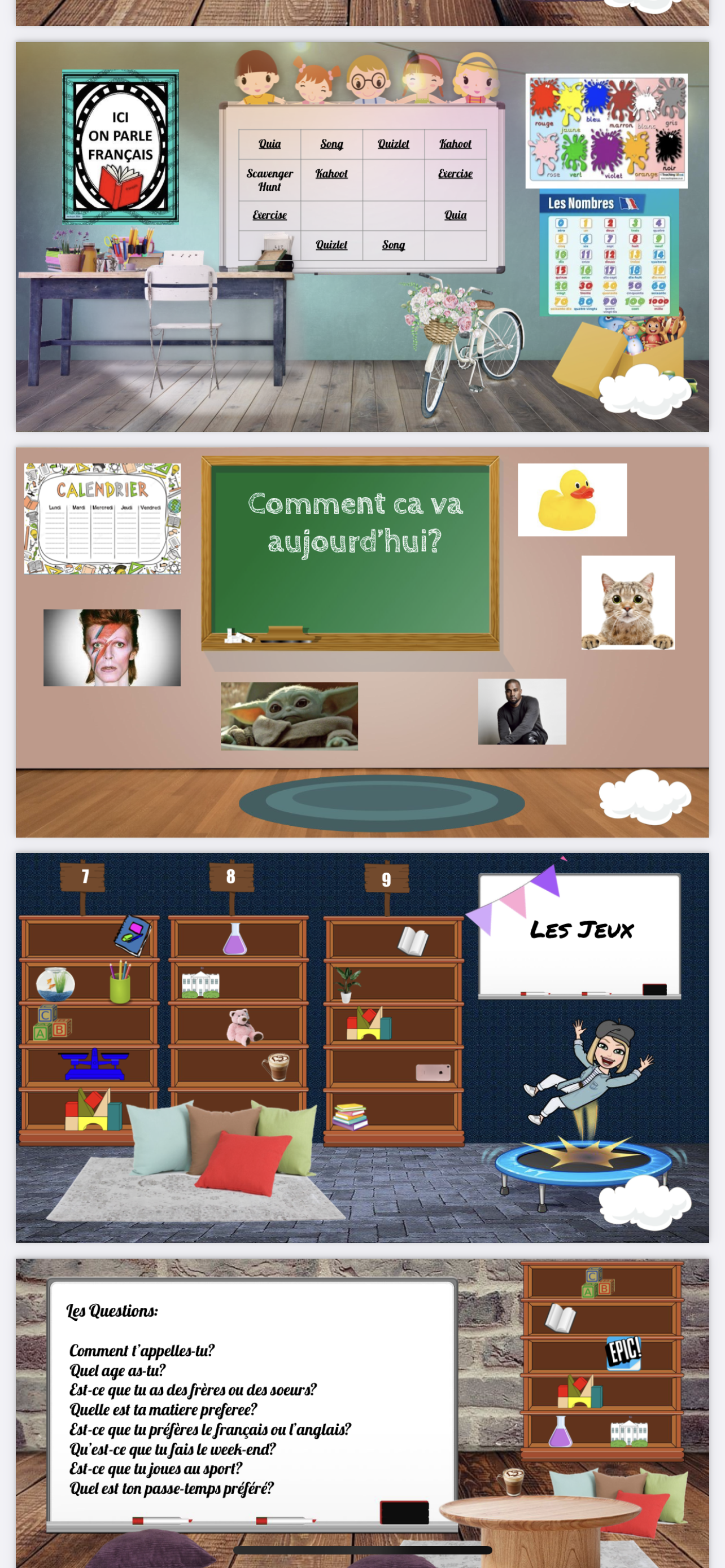Select the 'Comment ca va aujourd'hui?' chalkboard slide

tap(362, 642)
